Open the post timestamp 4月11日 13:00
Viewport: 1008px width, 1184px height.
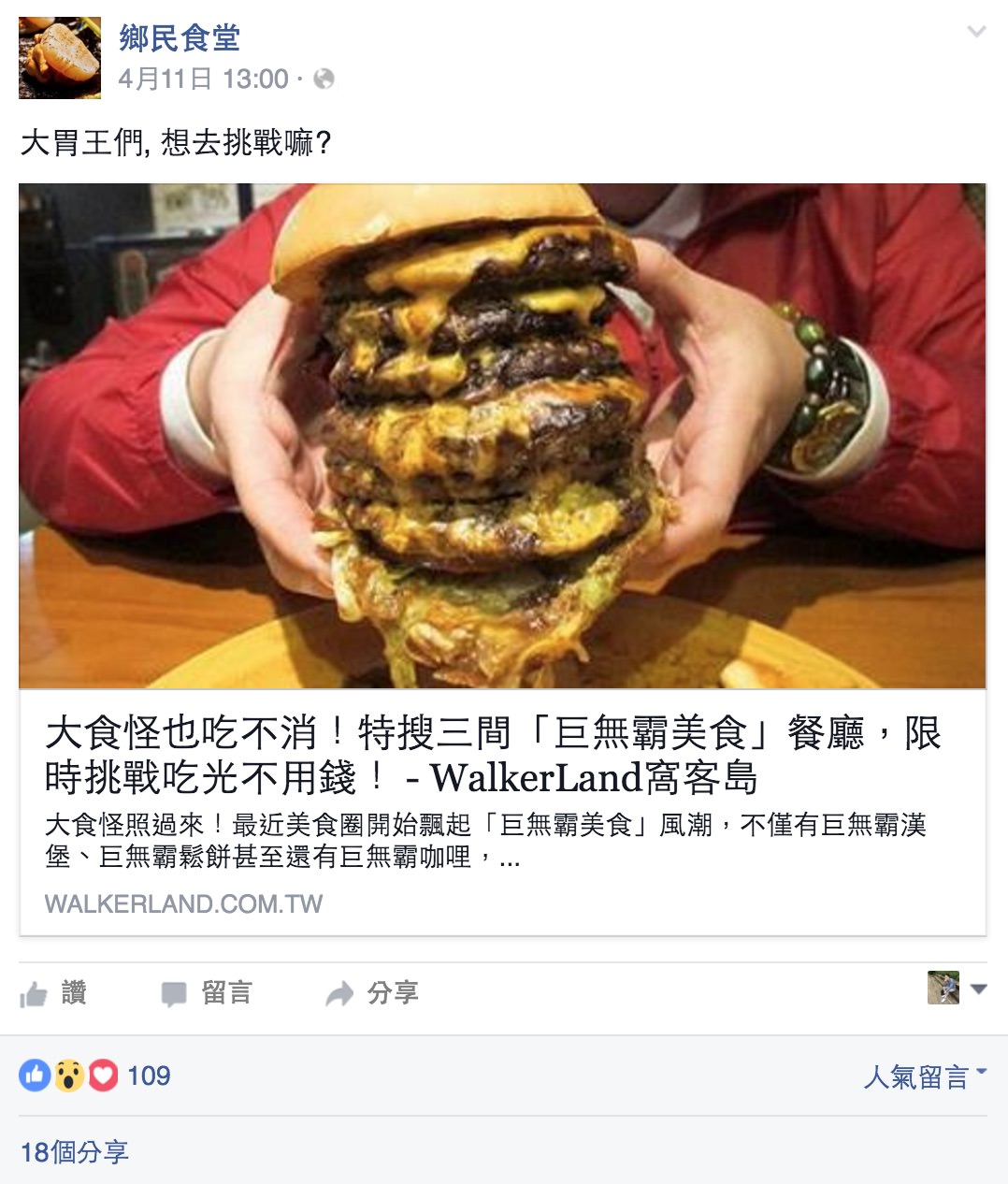203,79
